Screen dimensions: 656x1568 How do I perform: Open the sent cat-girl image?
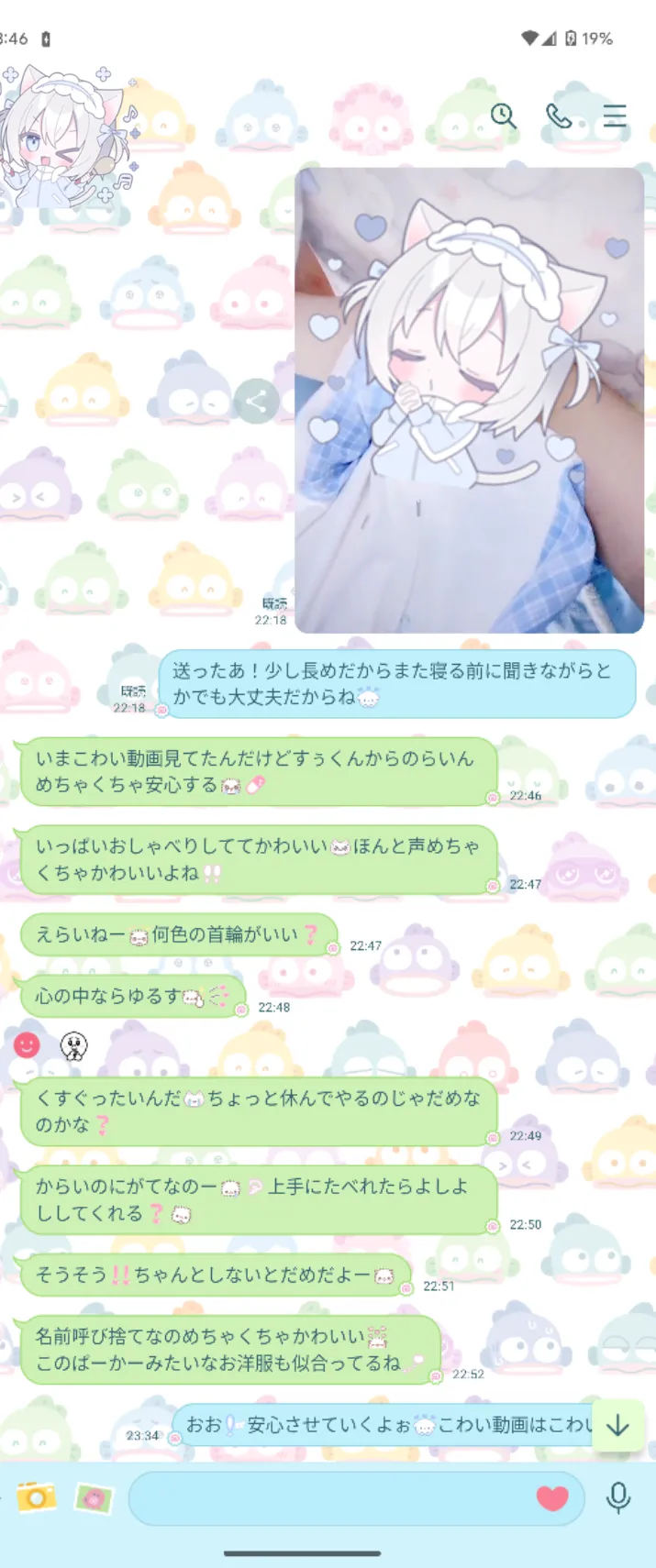(469, 400)
